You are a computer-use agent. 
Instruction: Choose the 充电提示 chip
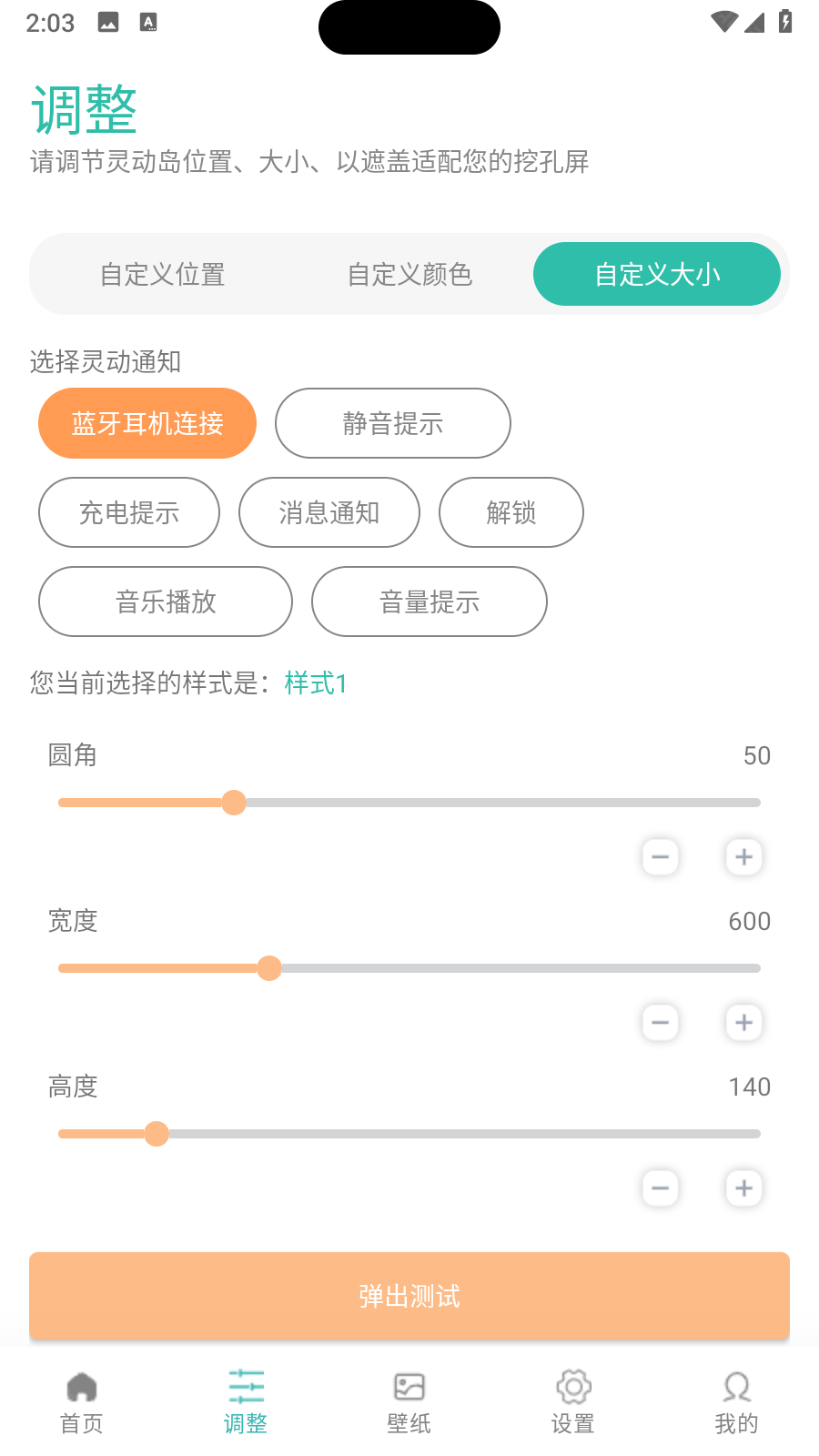pyautogui.click(x=129, y=512)
